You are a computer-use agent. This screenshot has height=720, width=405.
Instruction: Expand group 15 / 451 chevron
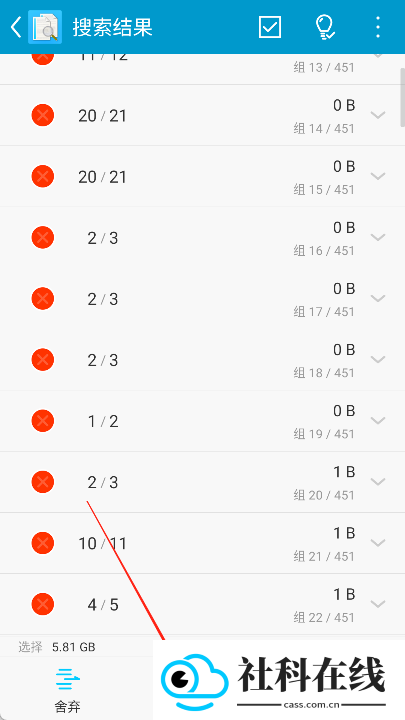tap(378, 176)
